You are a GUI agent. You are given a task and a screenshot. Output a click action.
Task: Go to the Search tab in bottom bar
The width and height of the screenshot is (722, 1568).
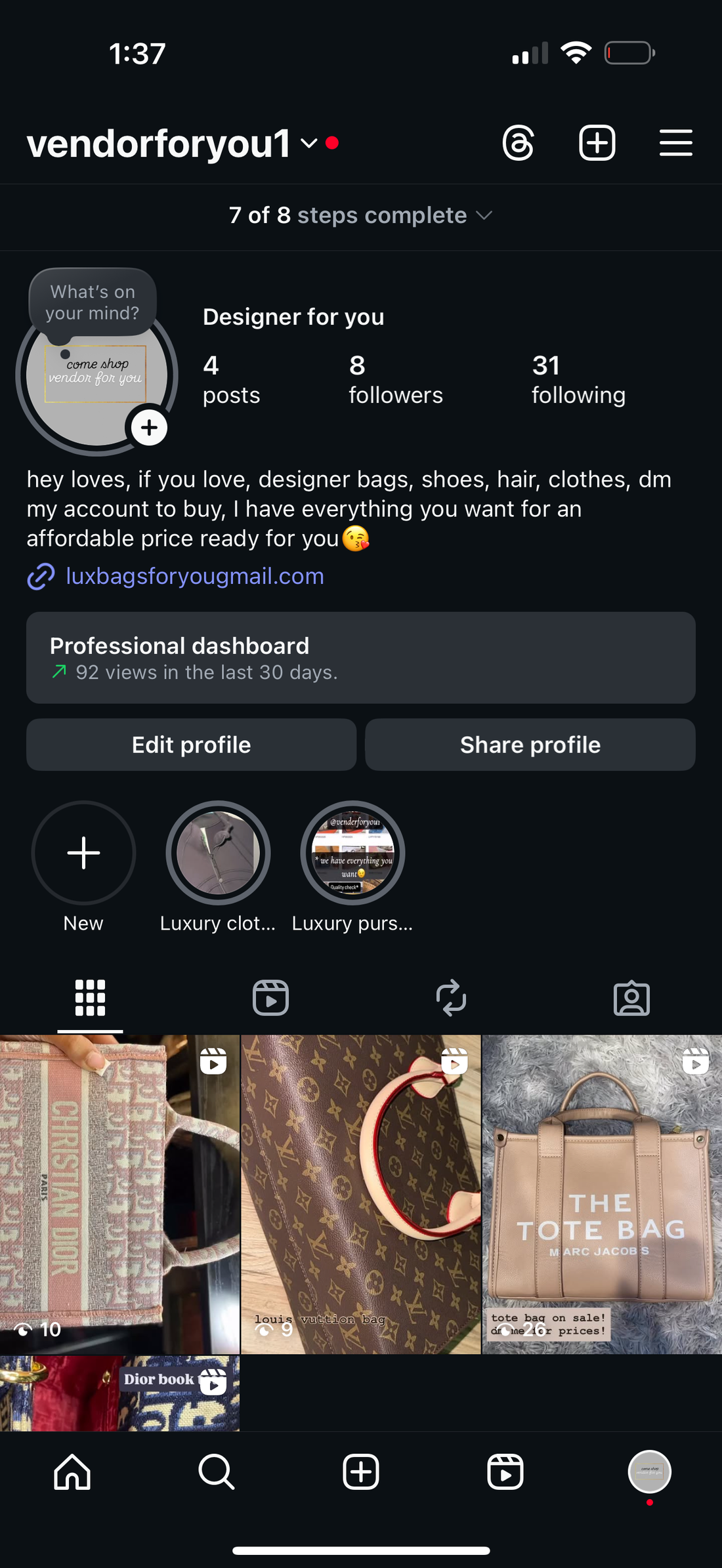(216, 1472)
